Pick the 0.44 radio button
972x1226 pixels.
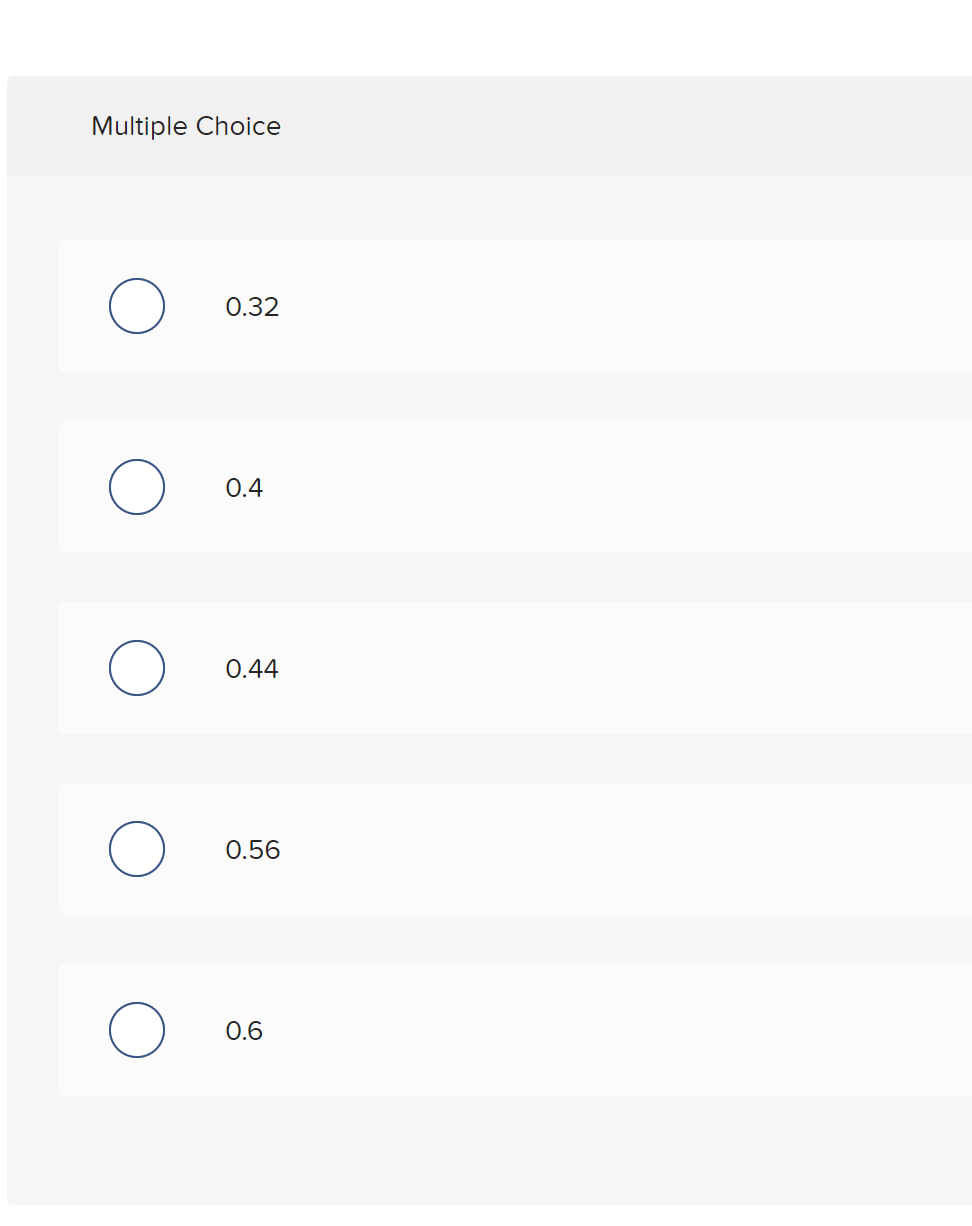(137, 668)
